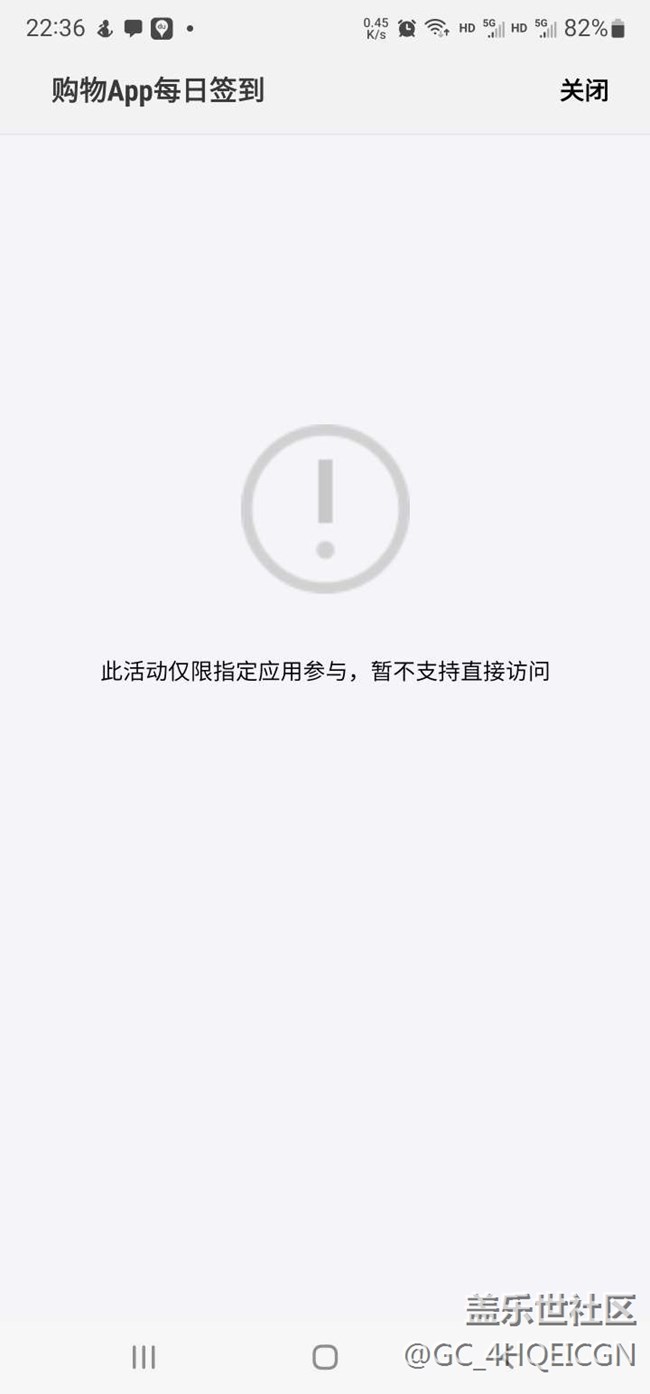The image size is (650, 1394).
Task: Go to the home screen
Action: (325, 1357)
